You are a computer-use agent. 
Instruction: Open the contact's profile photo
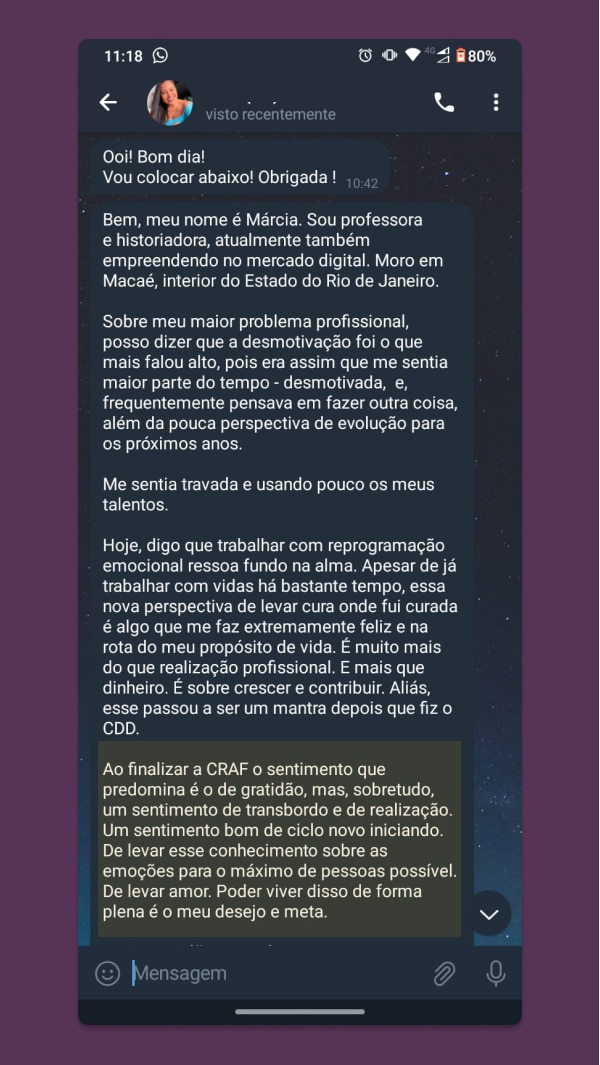pyautogui.click(x=169, y=103)
